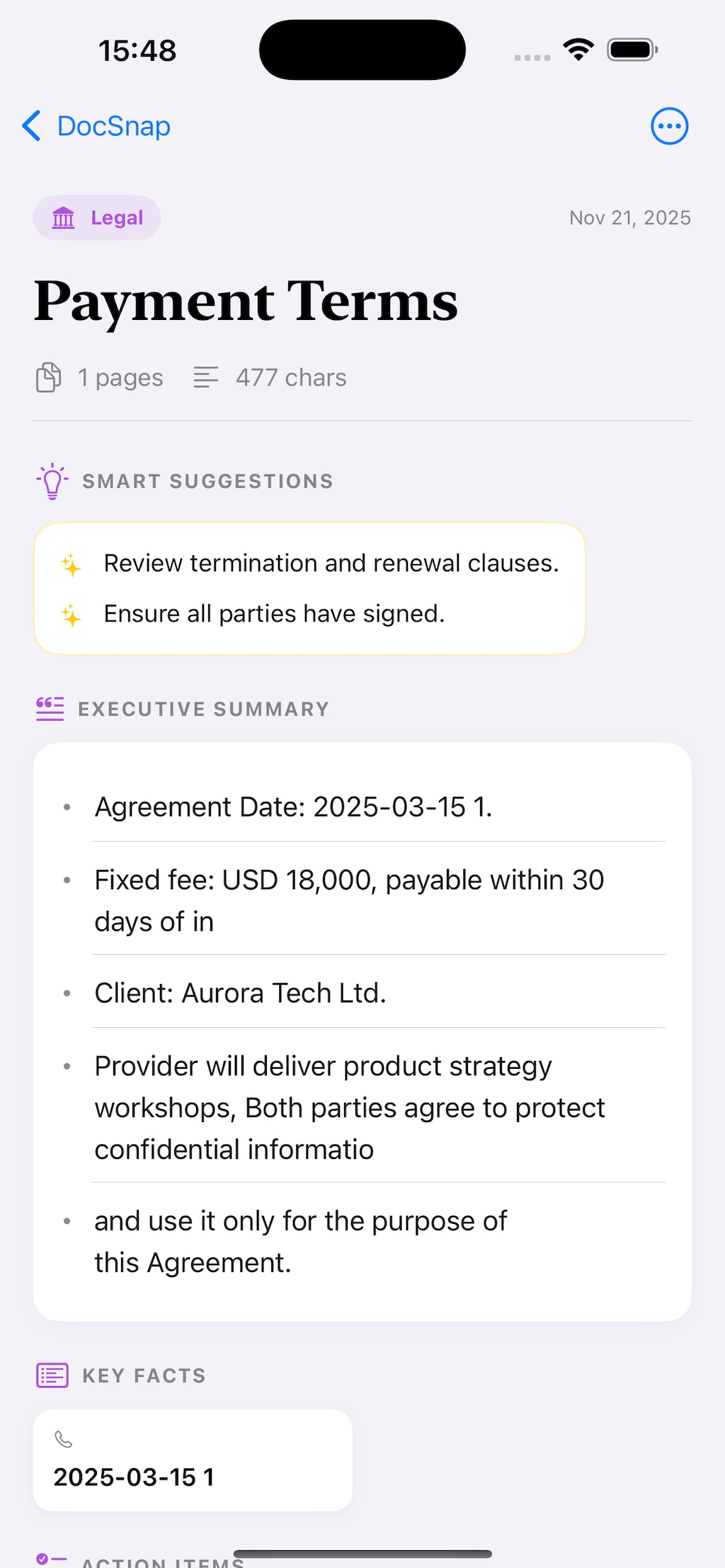Image resolution: width=725 pixels, height=1568 pixels.
Task: Open the back chevron to DocSnap
Action: coord(30,125)
